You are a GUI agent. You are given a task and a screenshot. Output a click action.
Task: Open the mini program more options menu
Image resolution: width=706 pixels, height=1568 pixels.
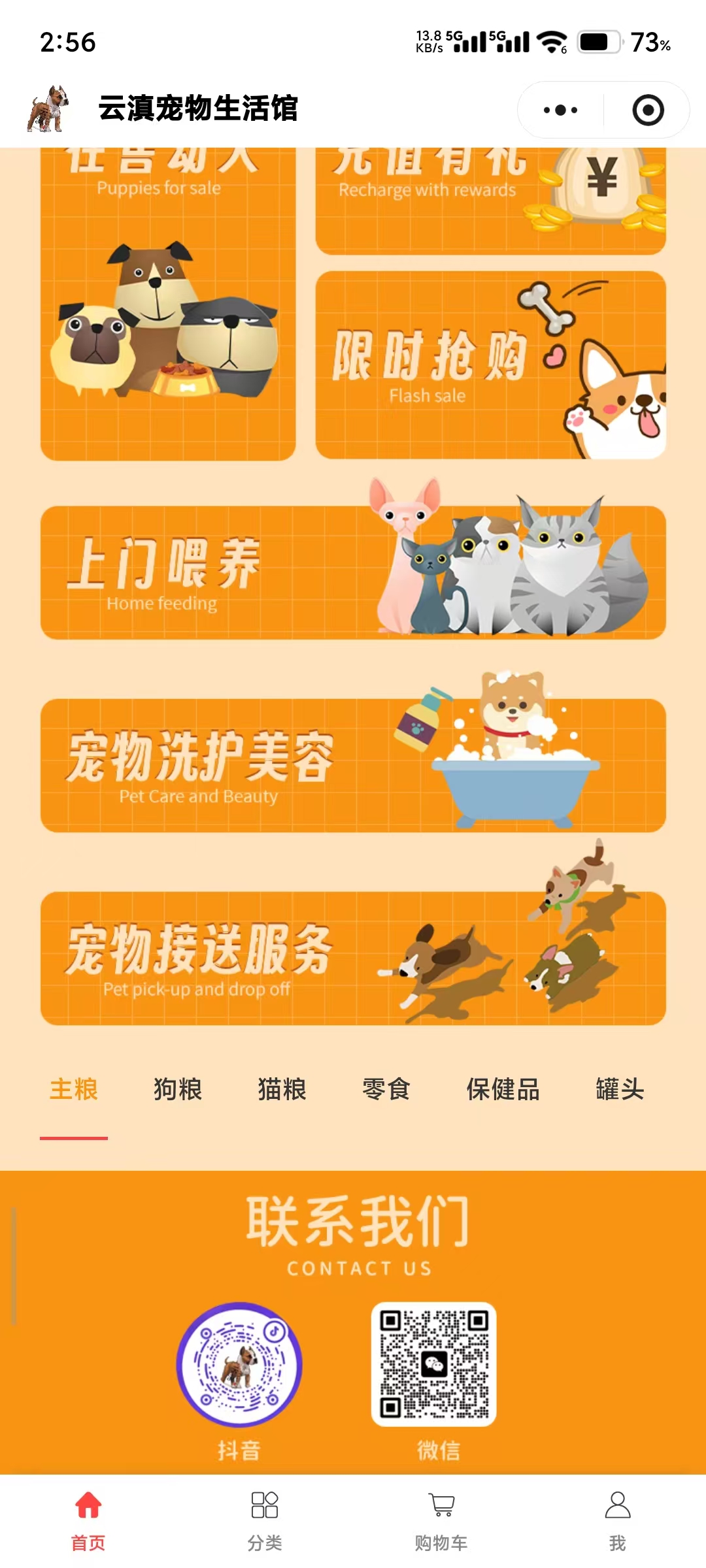[561, 110]
